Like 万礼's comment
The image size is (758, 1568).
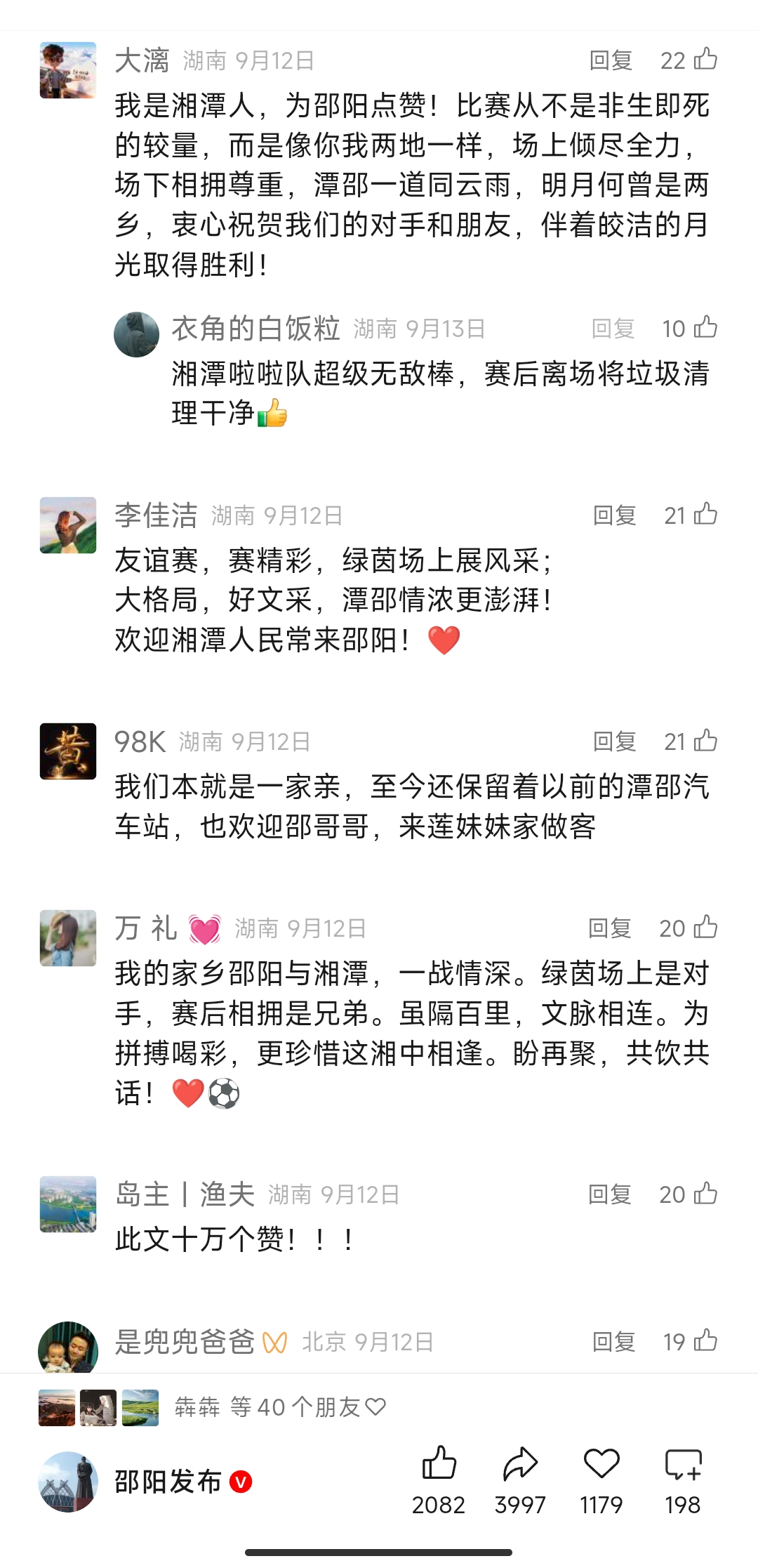705,928
